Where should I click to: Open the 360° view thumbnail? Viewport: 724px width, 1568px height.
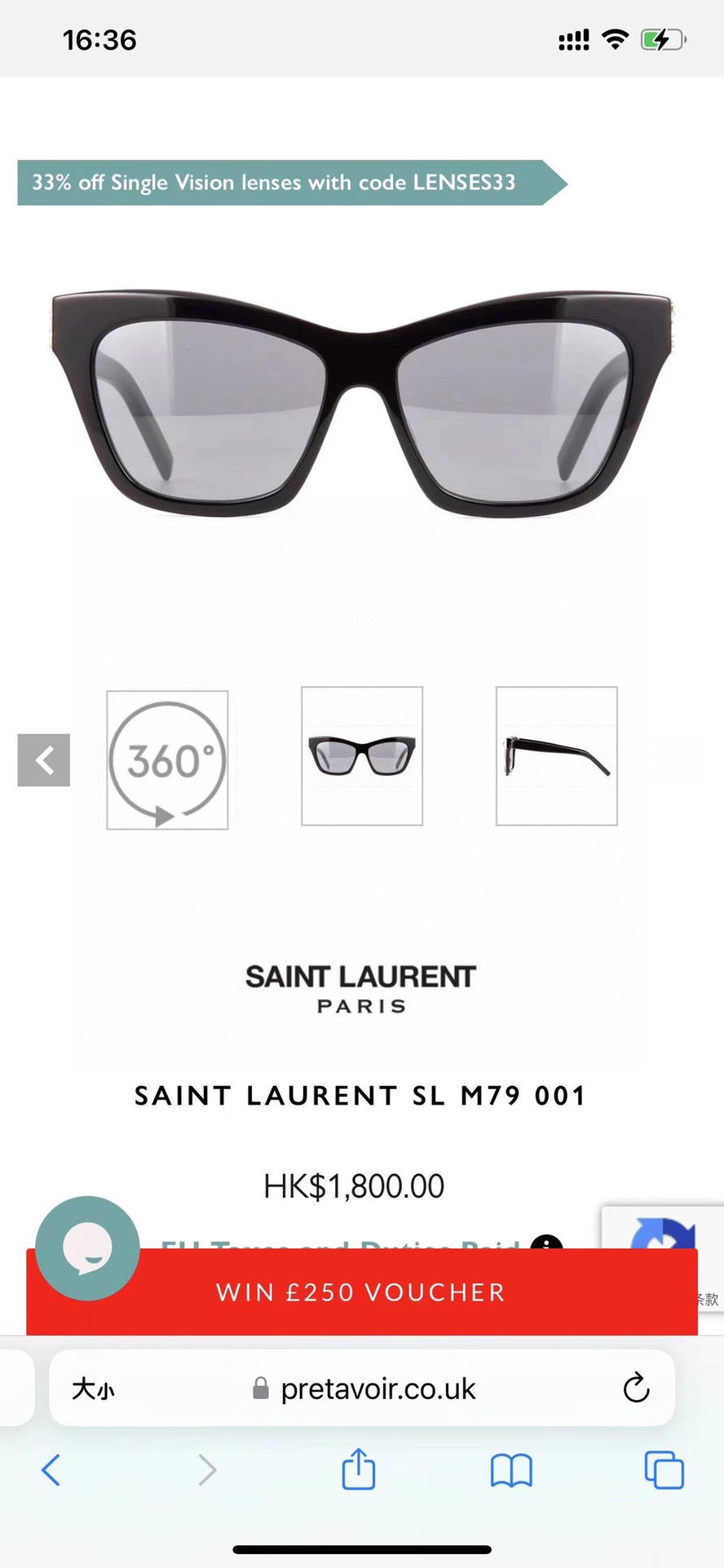pyautogui.click(x=167, y=760)
